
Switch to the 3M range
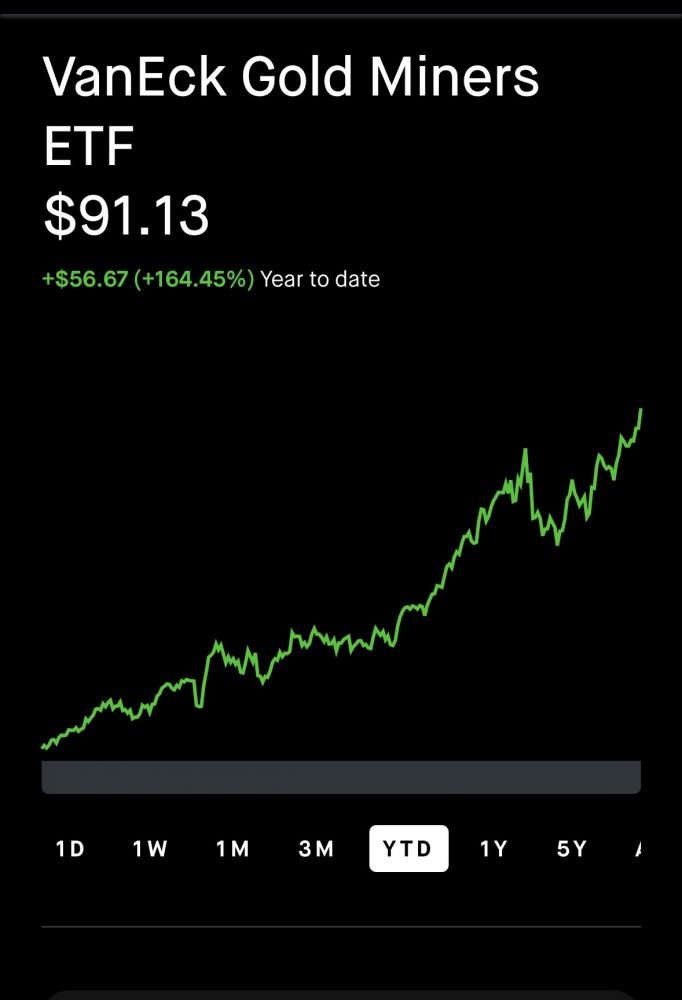coord(316,849)
